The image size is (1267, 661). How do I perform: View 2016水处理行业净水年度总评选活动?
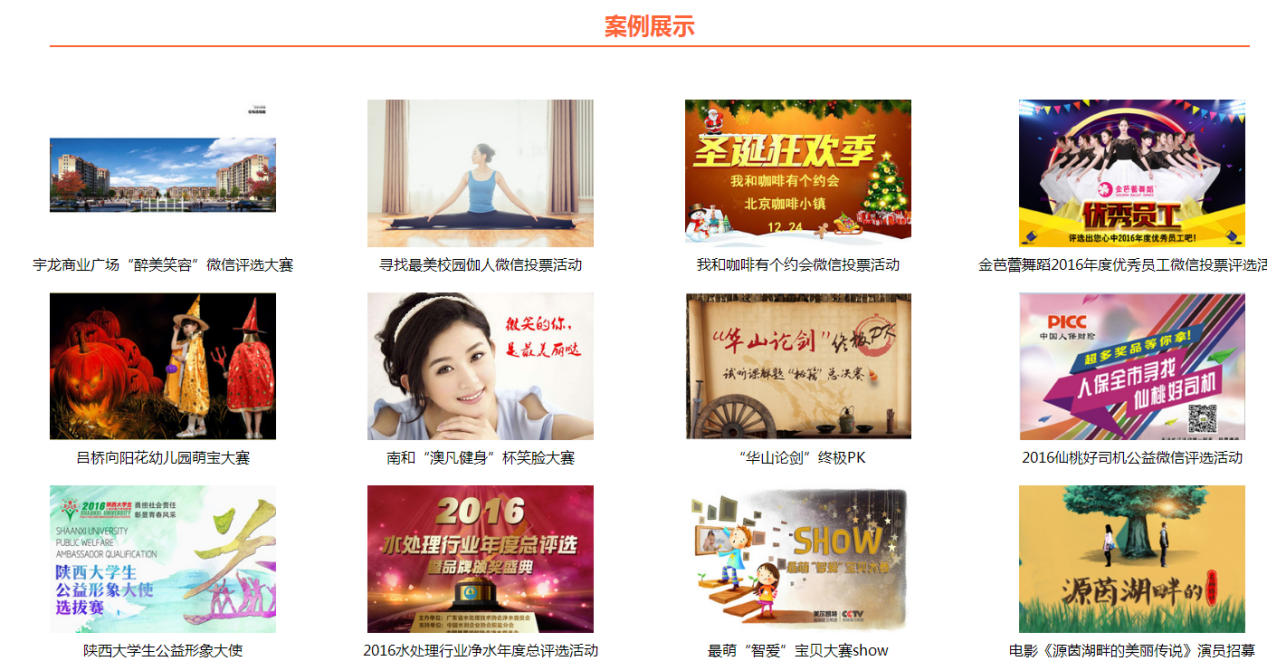pos(480,559)
